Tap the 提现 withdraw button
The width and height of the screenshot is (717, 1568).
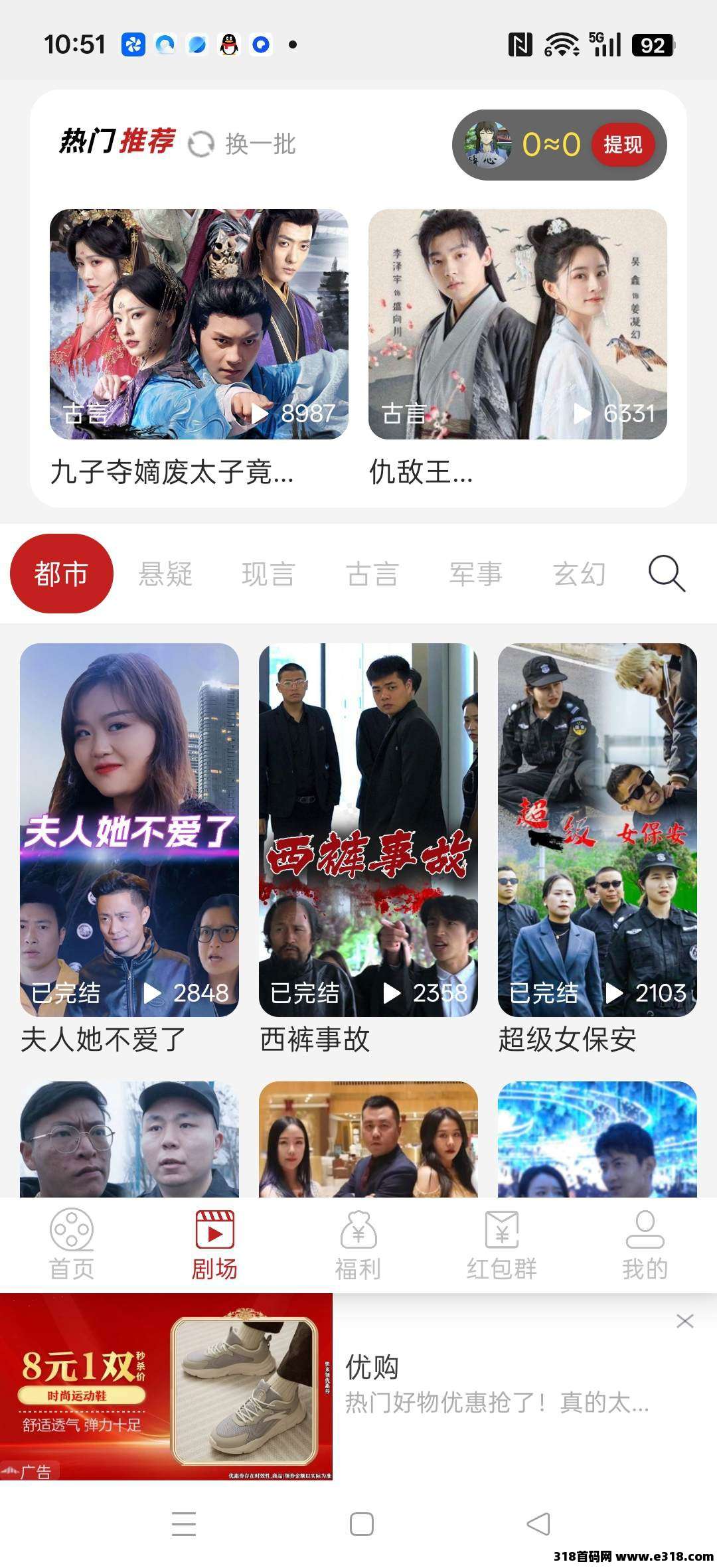[622, 145]
